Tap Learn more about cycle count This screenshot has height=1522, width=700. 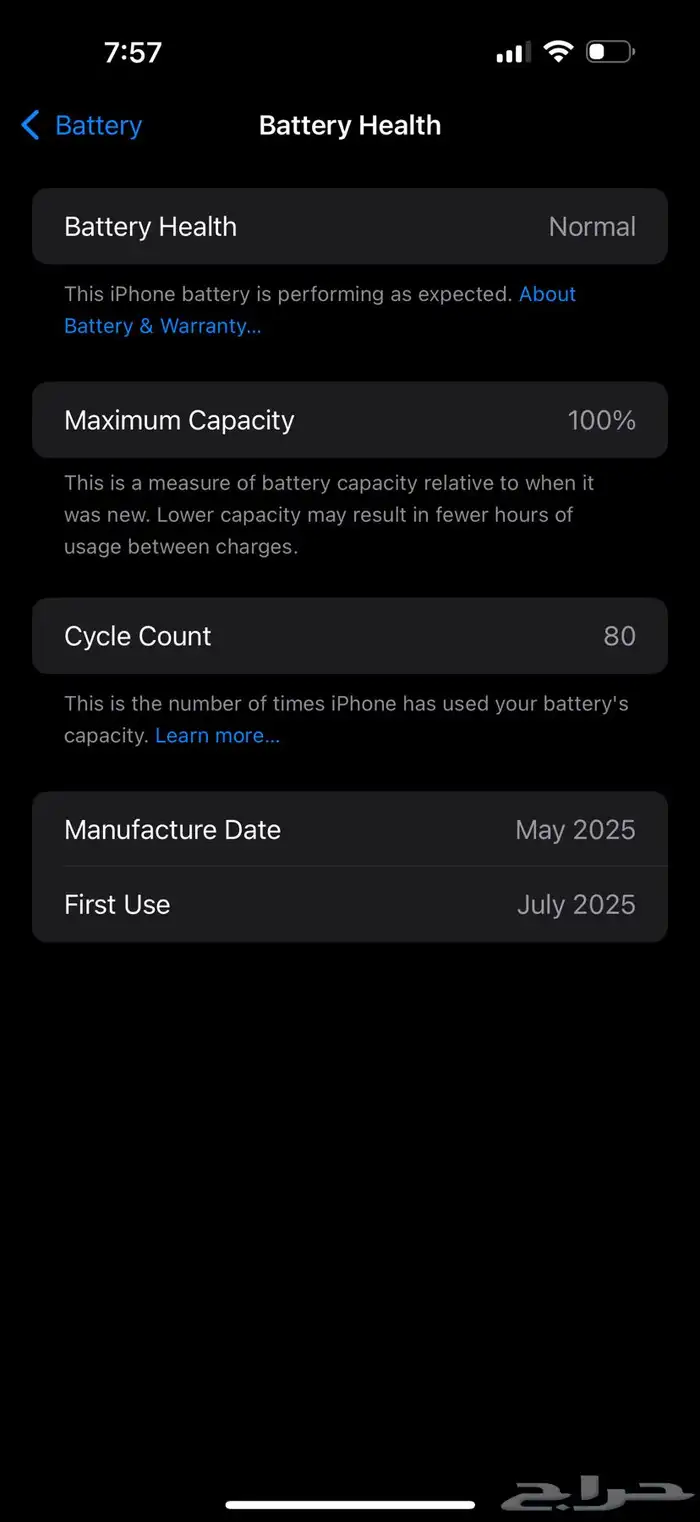[217, 736]
